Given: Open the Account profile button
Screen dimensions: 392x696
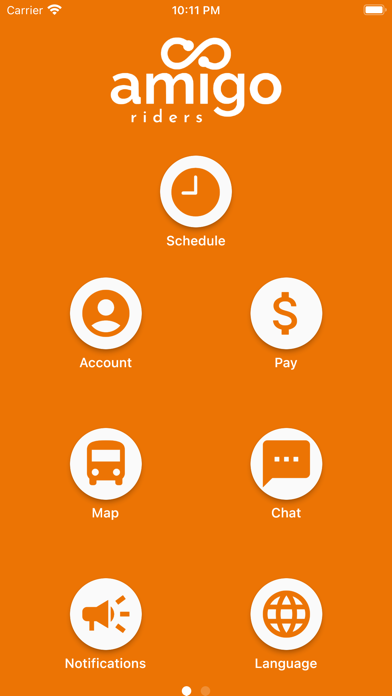Looking at the screenshot, I should (106, 313).
